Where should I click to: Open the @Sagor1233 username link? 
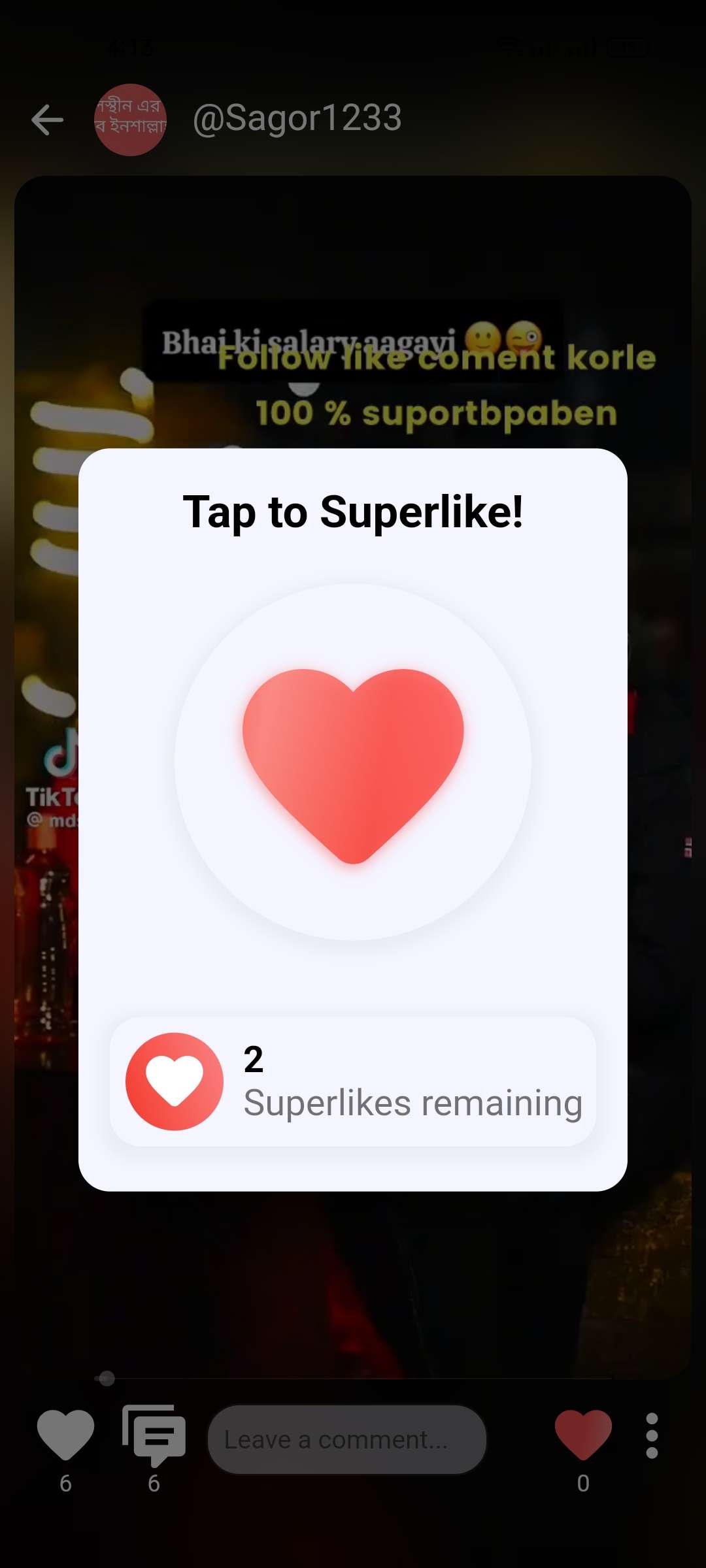(297, 119)
